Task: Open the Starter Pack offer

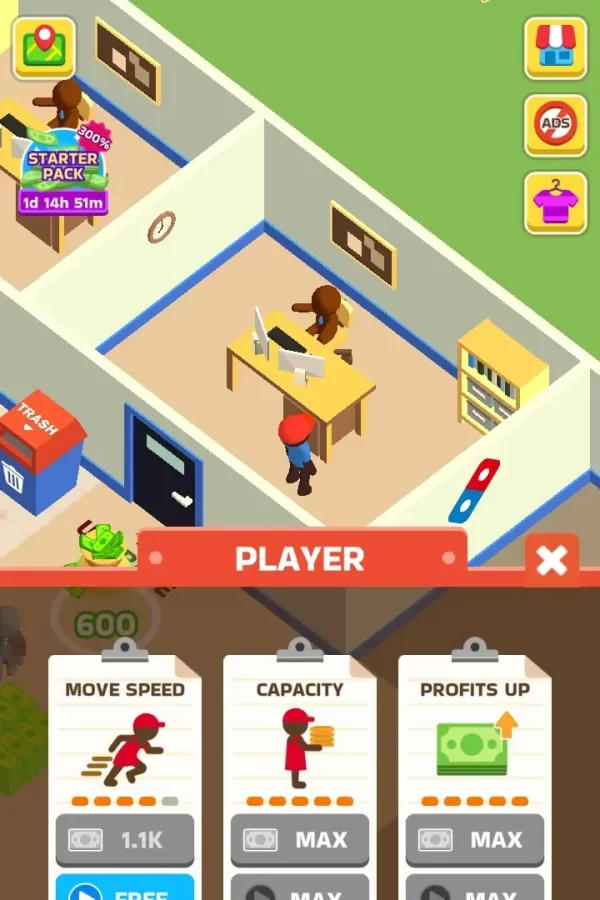Action: 64,170
